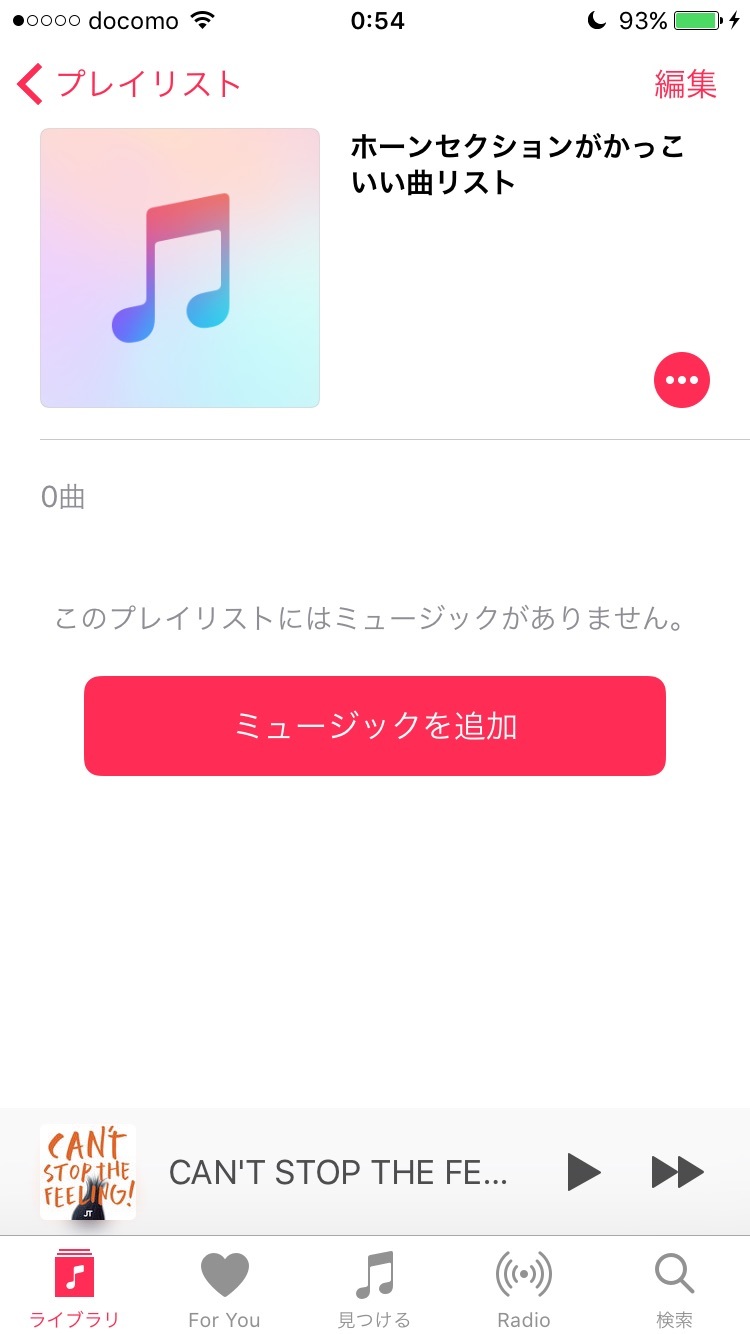
Task: Skip to the next track
Action: point(678,1172)
